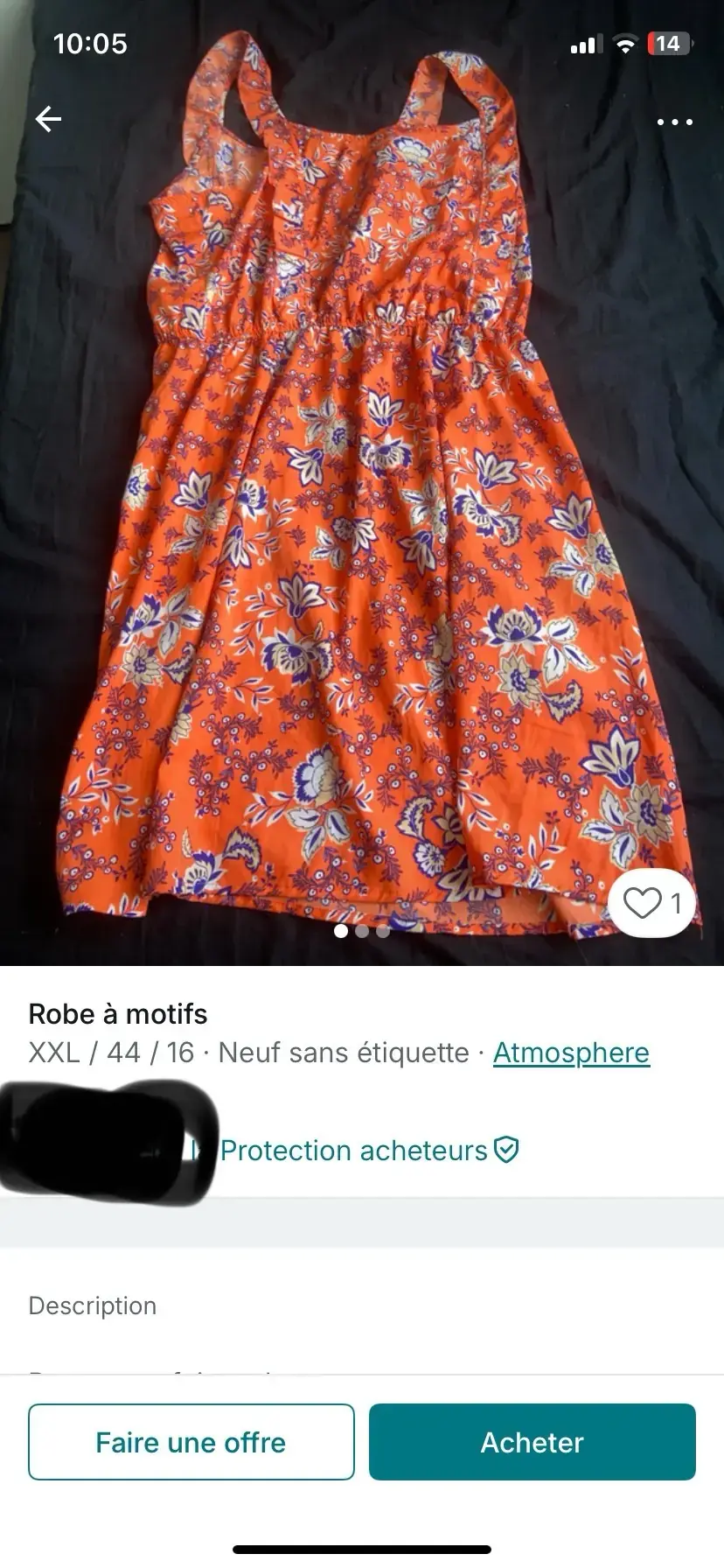Image resolution: width=724 pixels, height=1568 pixels.
Task: Open the Atmosphere brand link
Action: 571,1052
